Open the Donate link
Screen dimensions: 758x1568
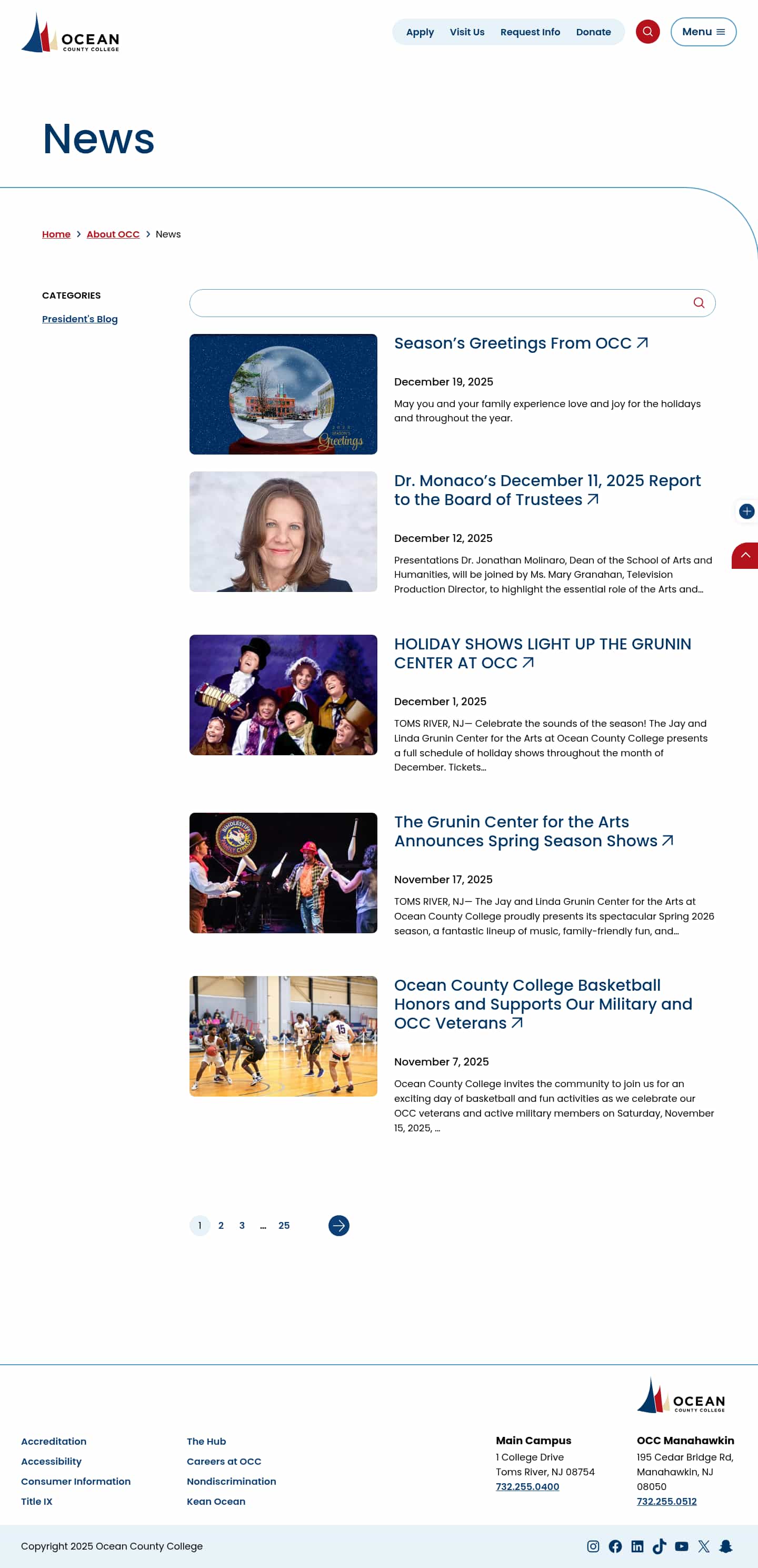coord(593,32)
